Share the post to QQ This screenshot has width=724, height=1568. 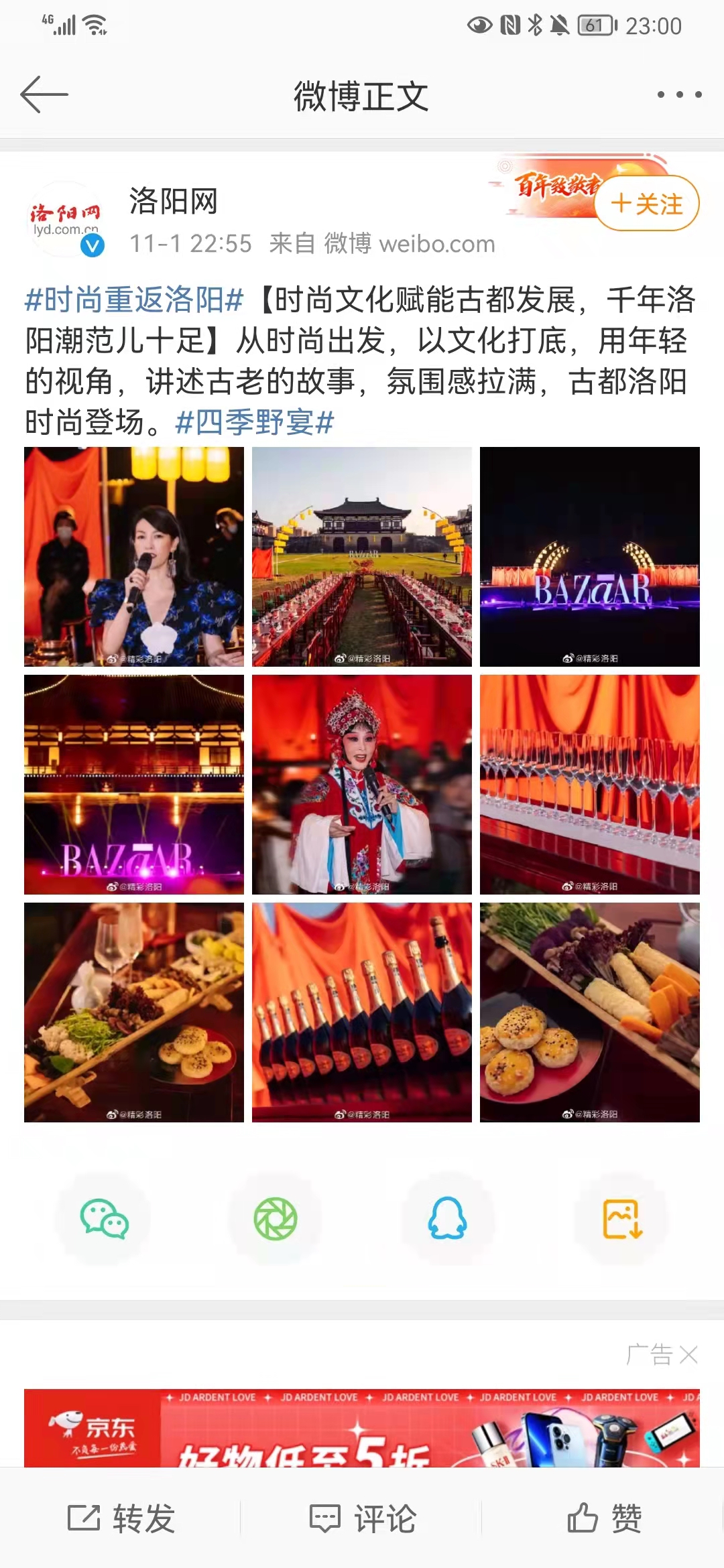[447, 1219]
